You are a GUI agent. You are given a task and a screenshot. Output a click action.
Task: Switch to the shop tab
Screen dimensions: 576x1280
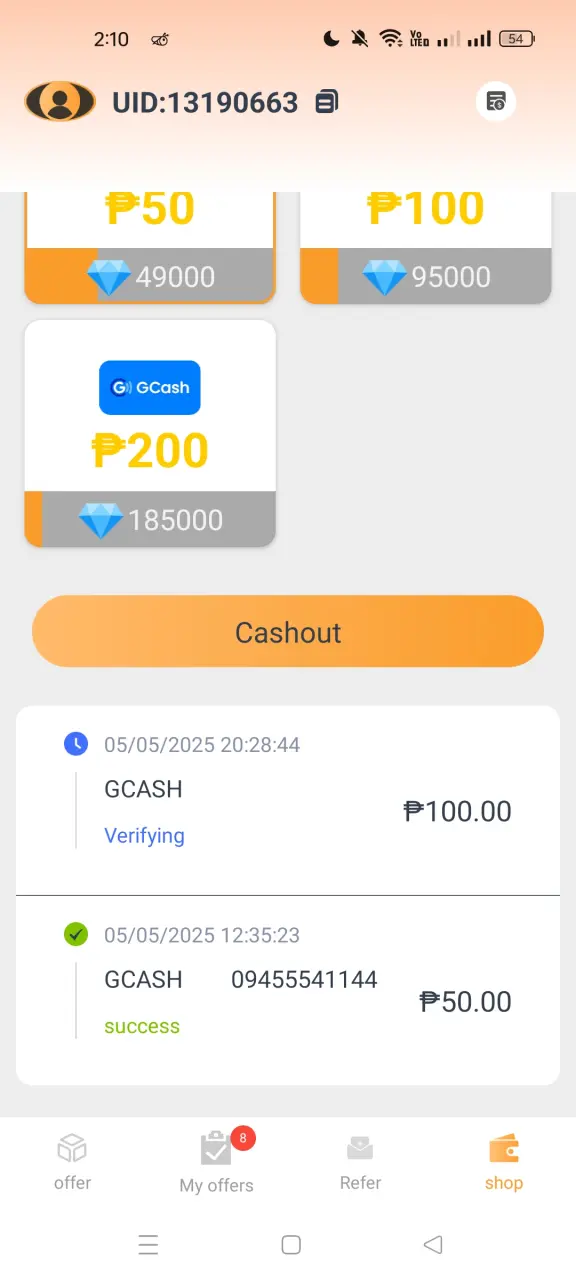click(504, 1162)
